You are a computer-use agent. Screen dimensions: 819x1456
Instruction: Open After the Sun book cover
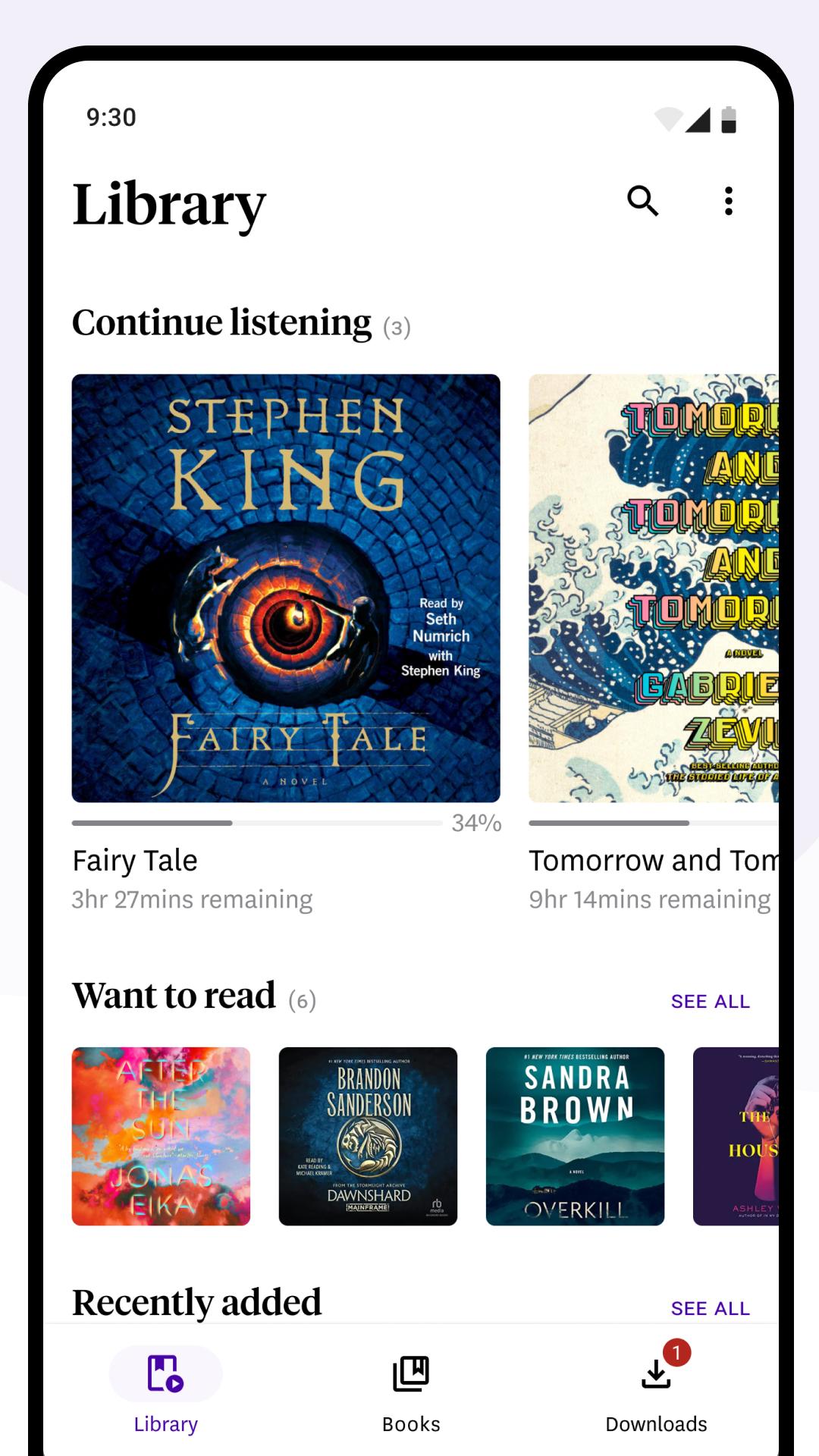click(161, 1136)
